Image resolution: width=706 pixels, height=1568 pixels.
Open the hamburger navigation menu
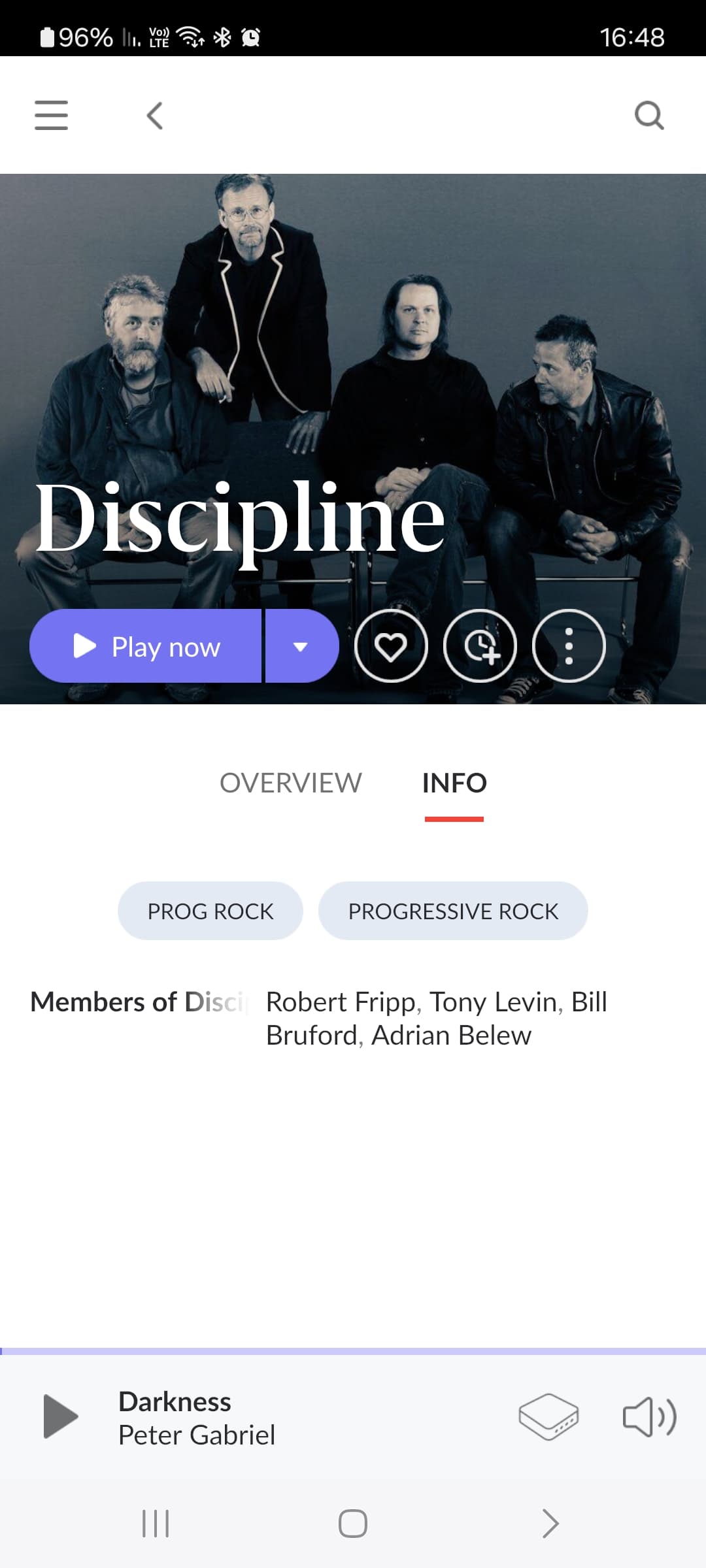click(51, 116)
